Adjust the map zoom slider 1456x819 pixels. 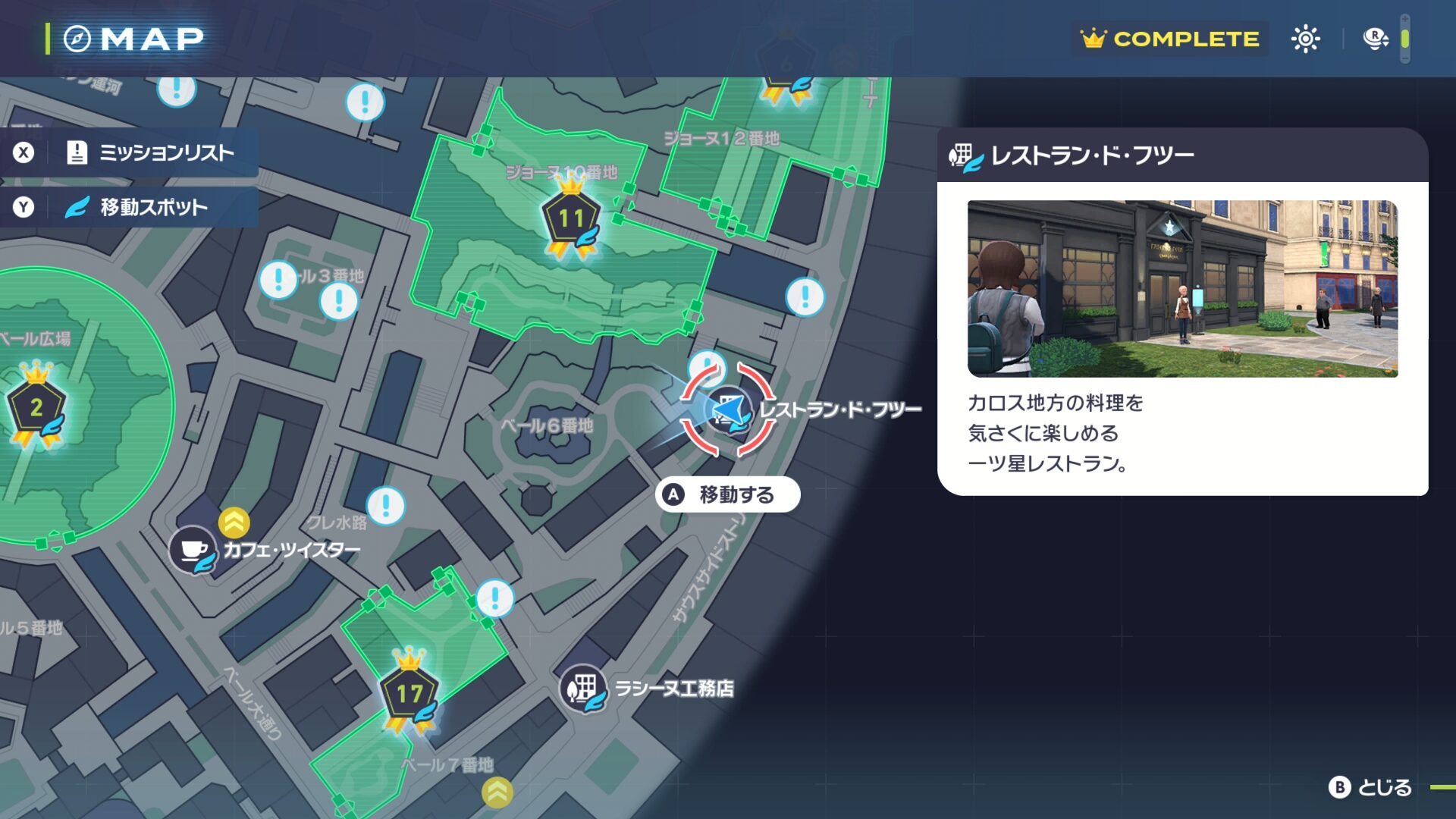point(1404,39)
